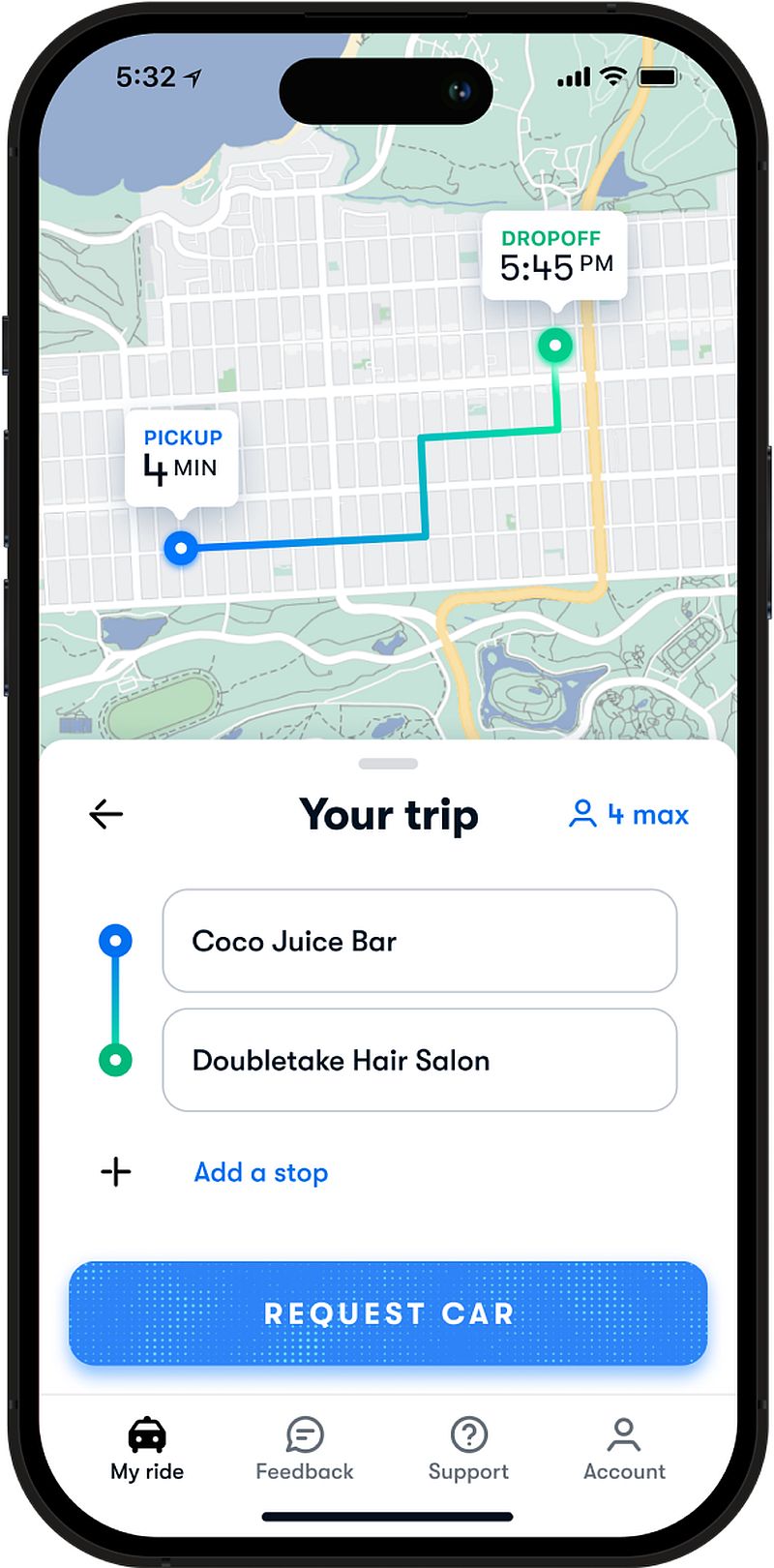
Task: Edit the Coco Juice Bar pickup field
Action: click(x=420, y=941)
